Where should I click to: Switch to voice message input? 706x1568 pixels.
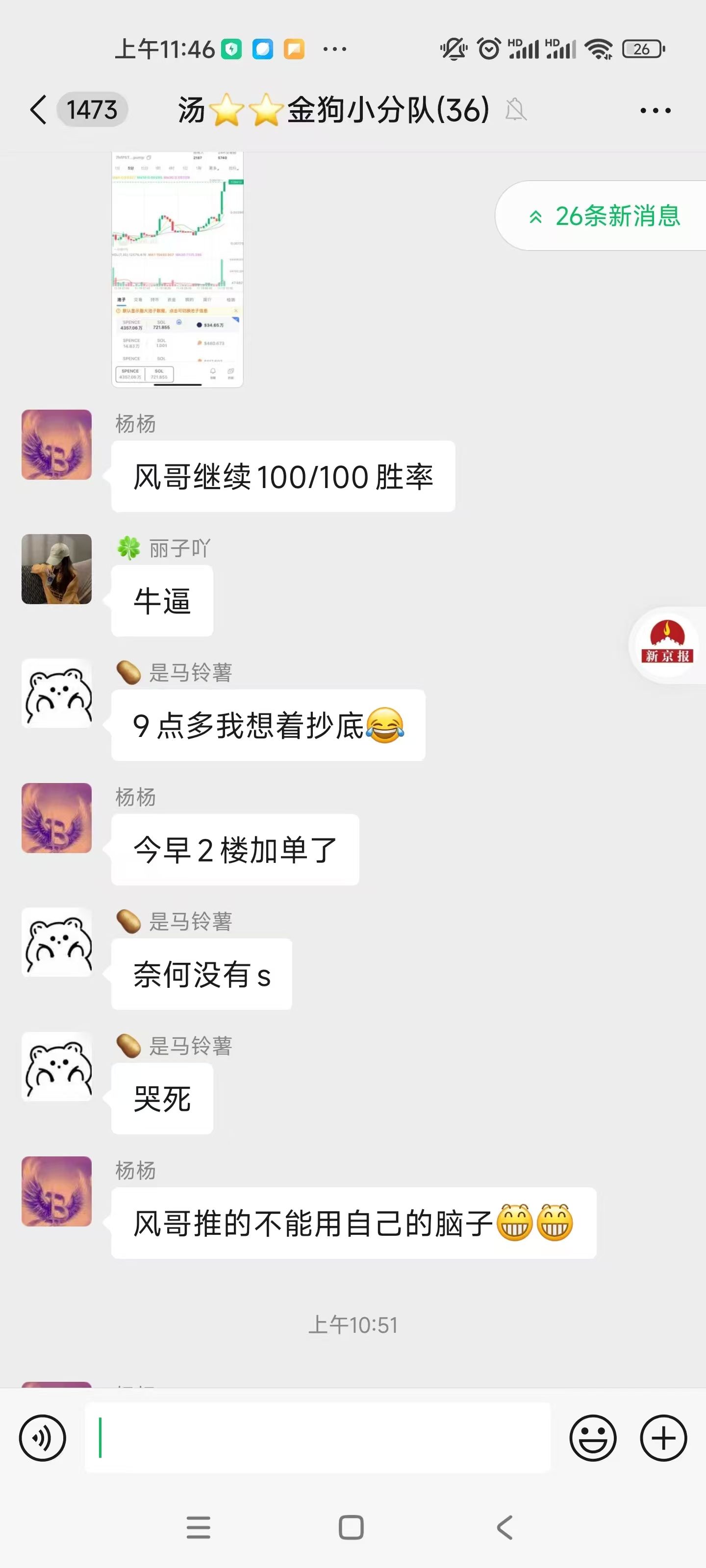(43, 1438)
